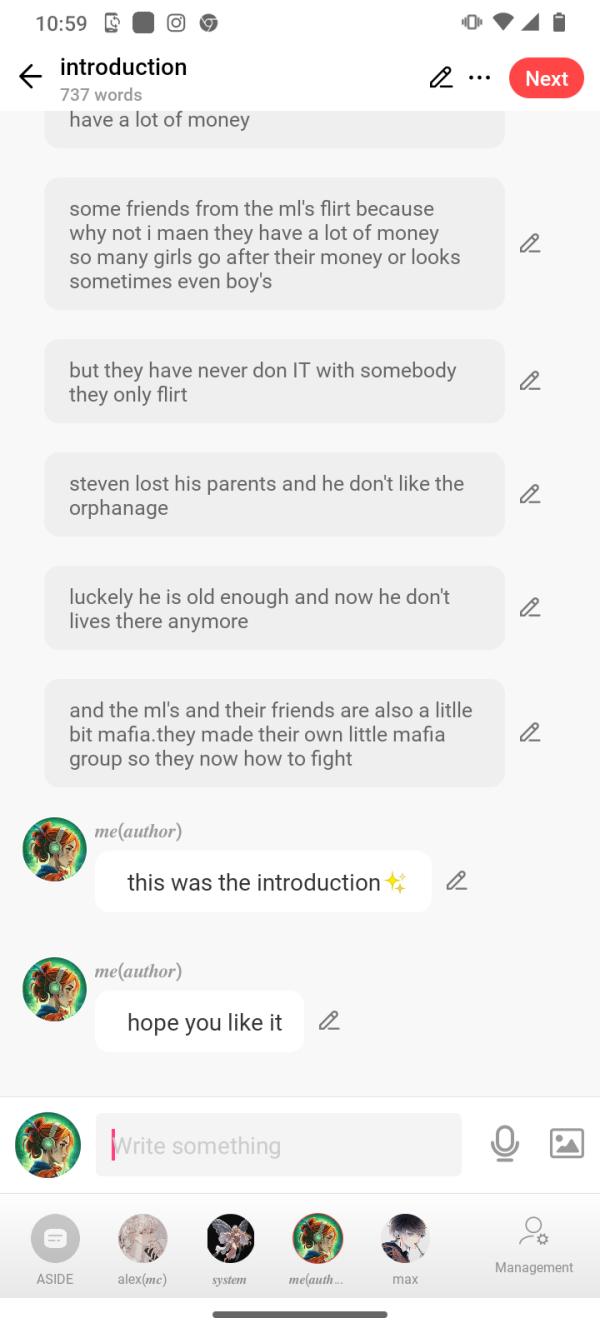Screen dimensions: 600x1333
Task: Go back using the back arrow
Action: (30, 77)
